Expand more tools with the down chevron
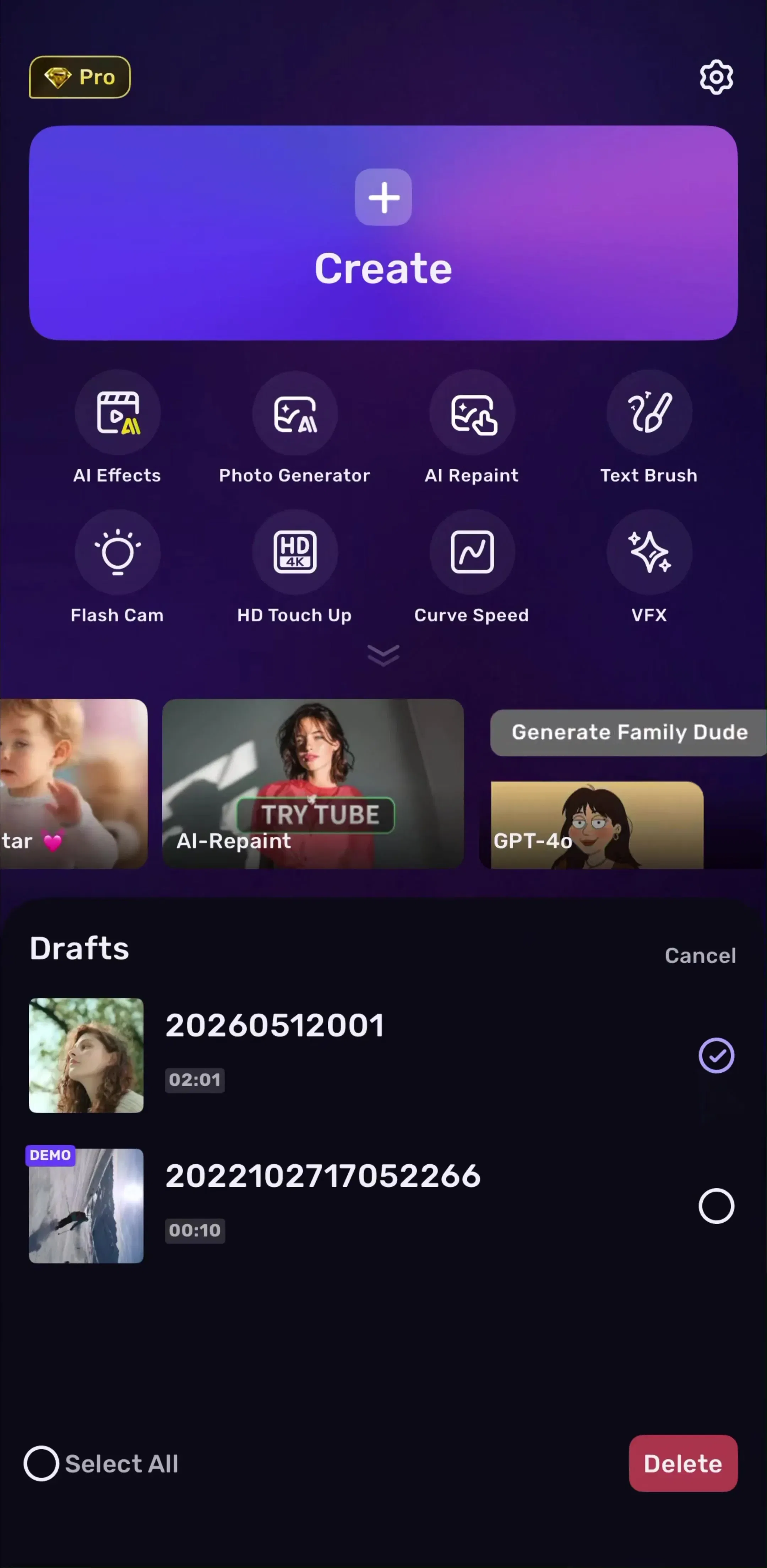The image size is (767, 1568). [x=383, y=656]
